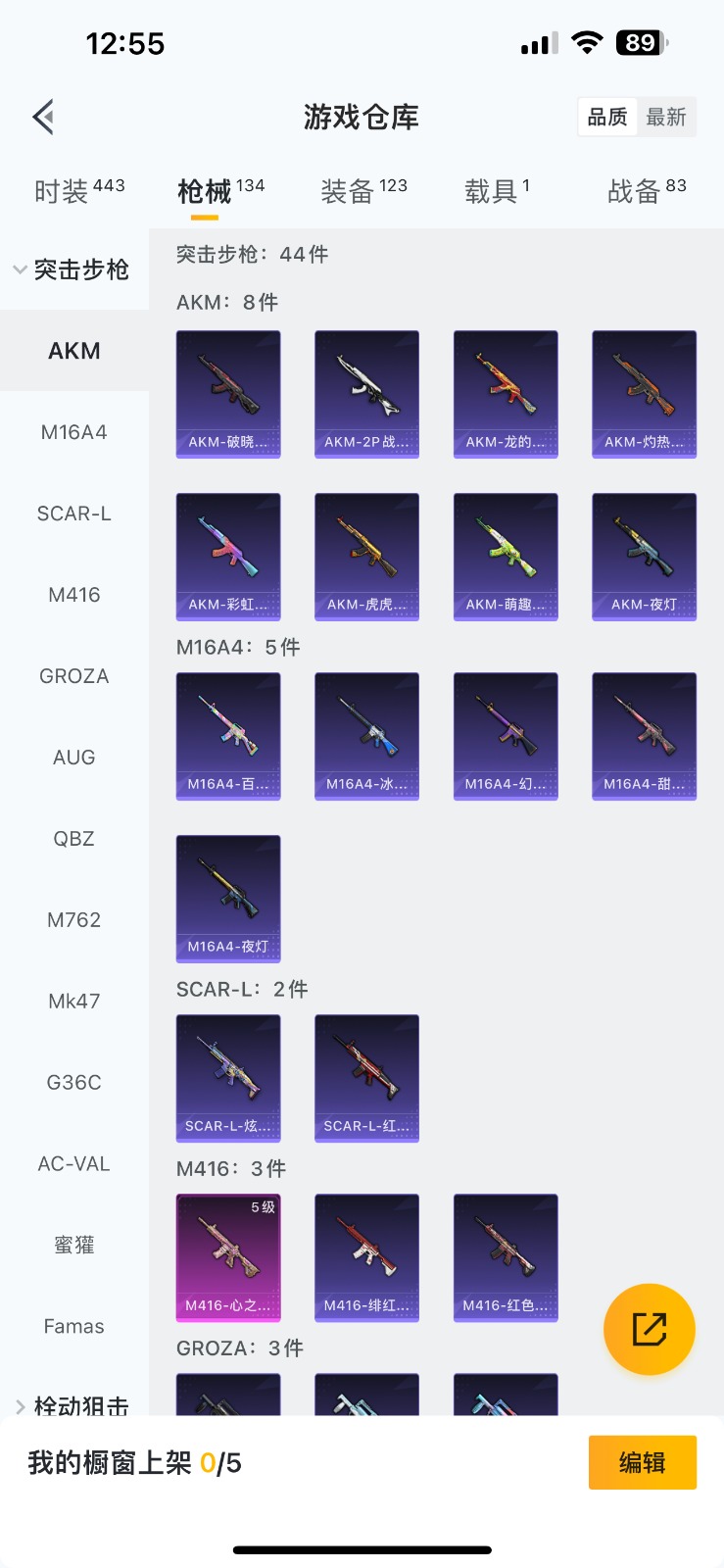Sort the warehouse by 品质
Viewport: 724px width, 1568px height.
(607, 118)
